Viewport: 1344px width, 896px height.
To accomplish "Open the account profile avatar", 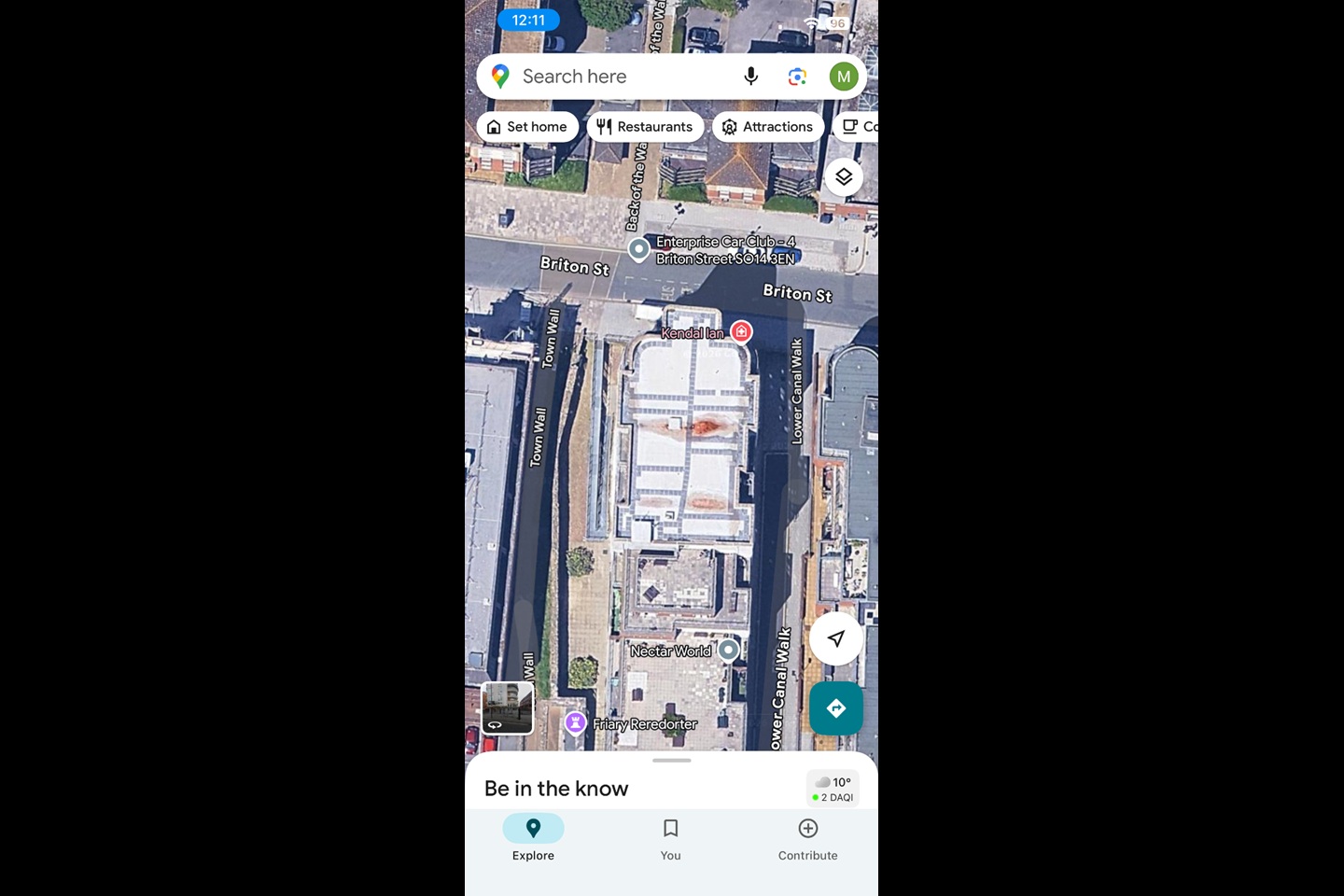I will click(844, 77).
